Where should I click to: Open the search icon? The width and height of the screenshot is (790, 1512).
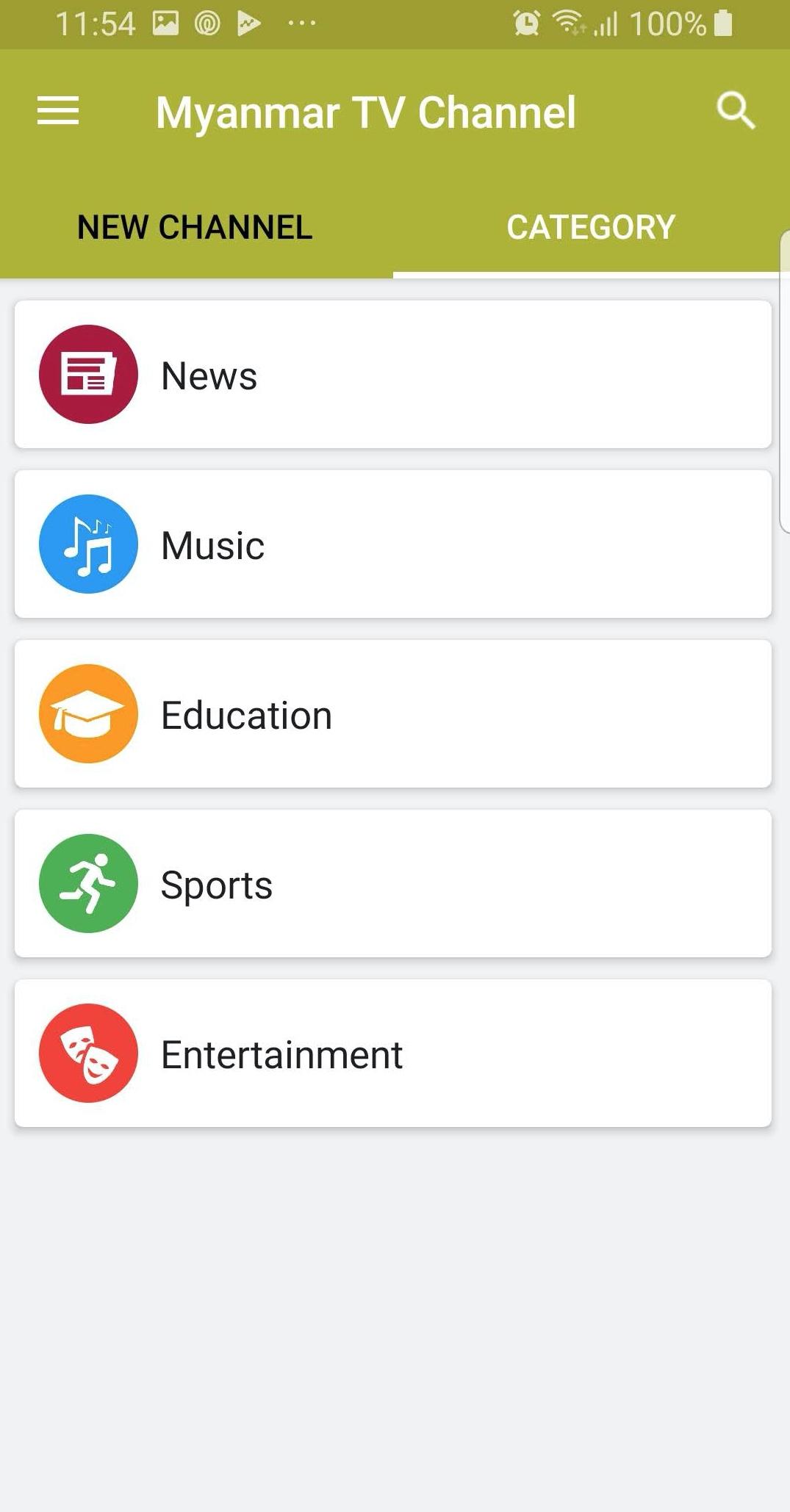pos(736,112)
